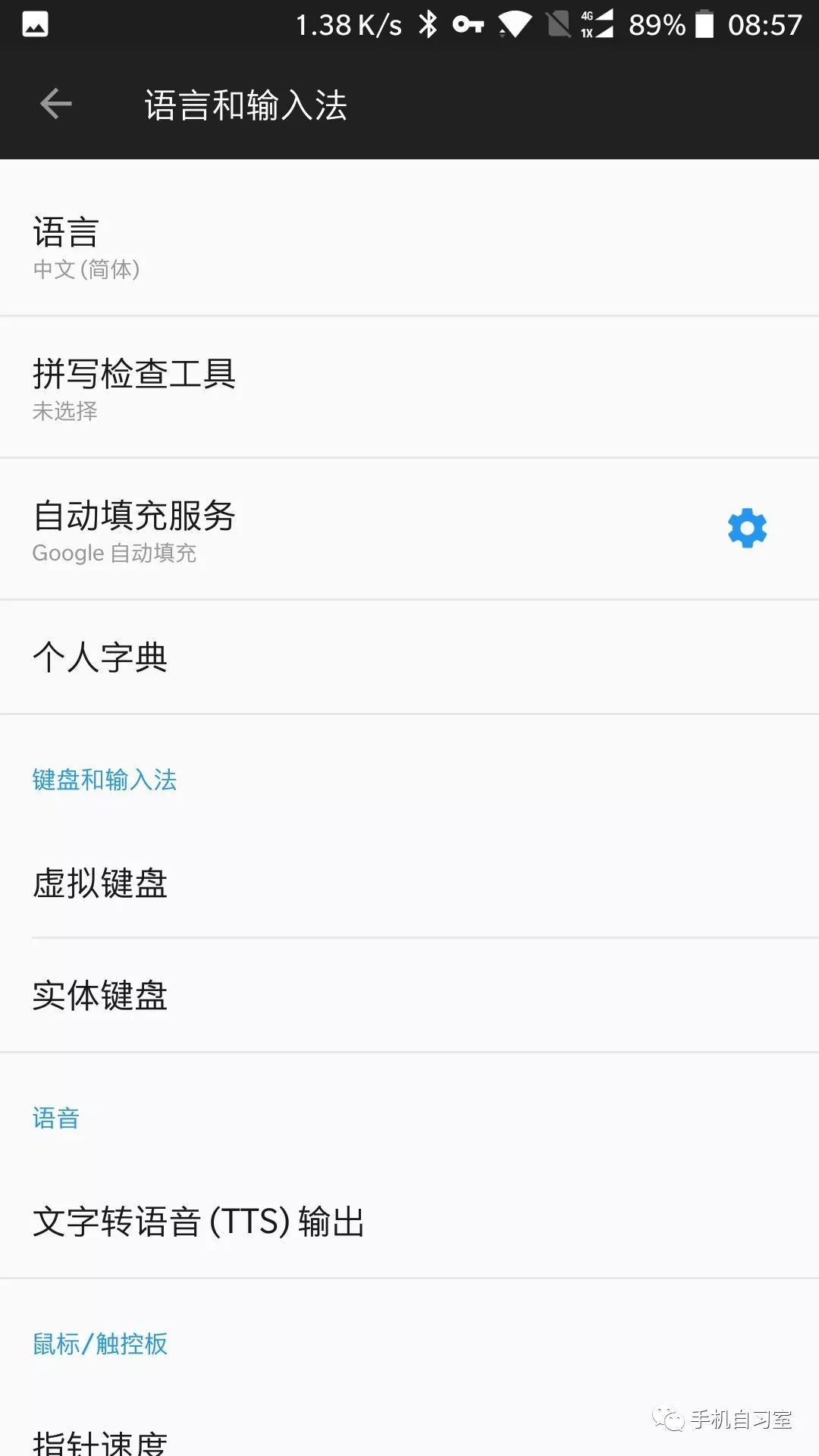Tap the VPN key icon in status bar

[469, 25]
